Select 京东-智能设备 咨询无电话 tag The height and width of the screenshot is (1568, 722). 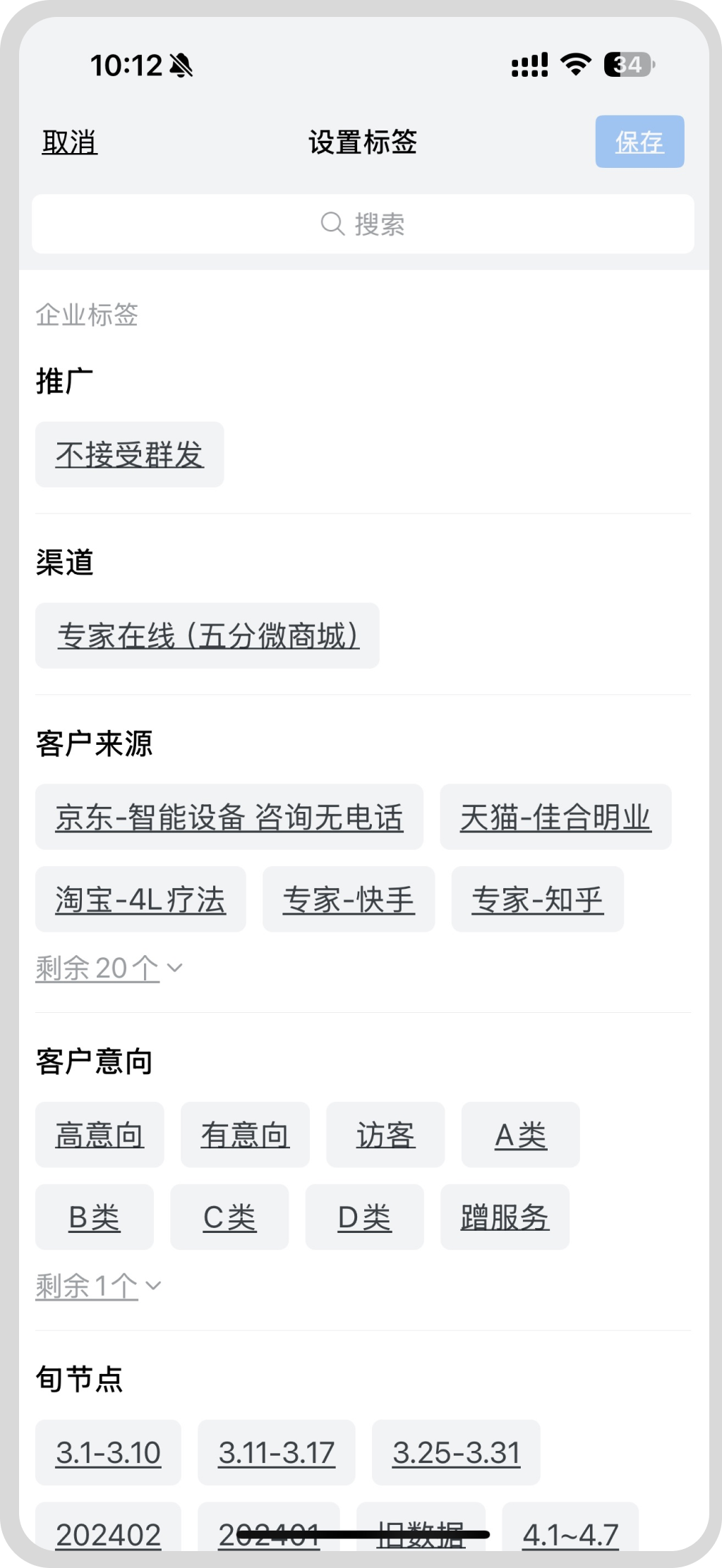(x=229, y=817)
